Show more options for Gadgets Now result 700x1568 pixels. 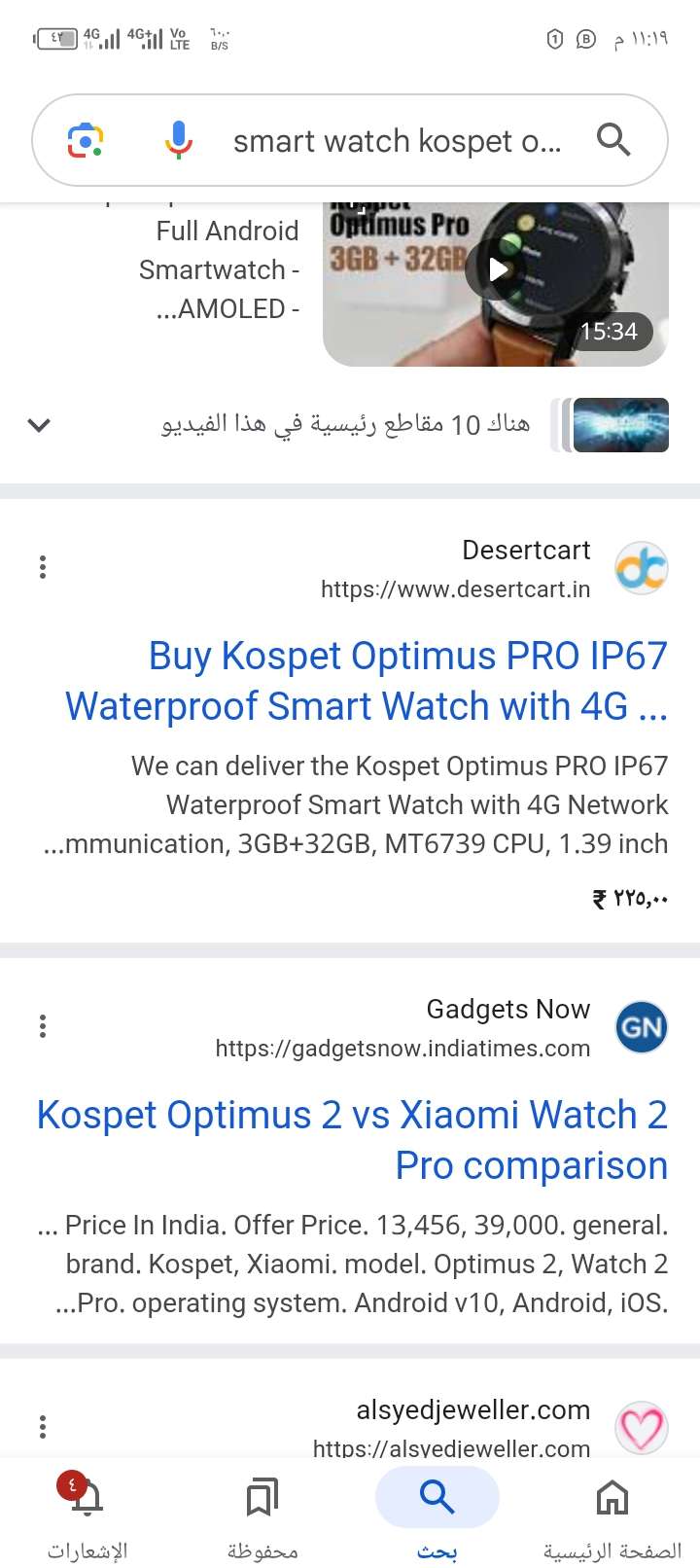coord(43,1026)
